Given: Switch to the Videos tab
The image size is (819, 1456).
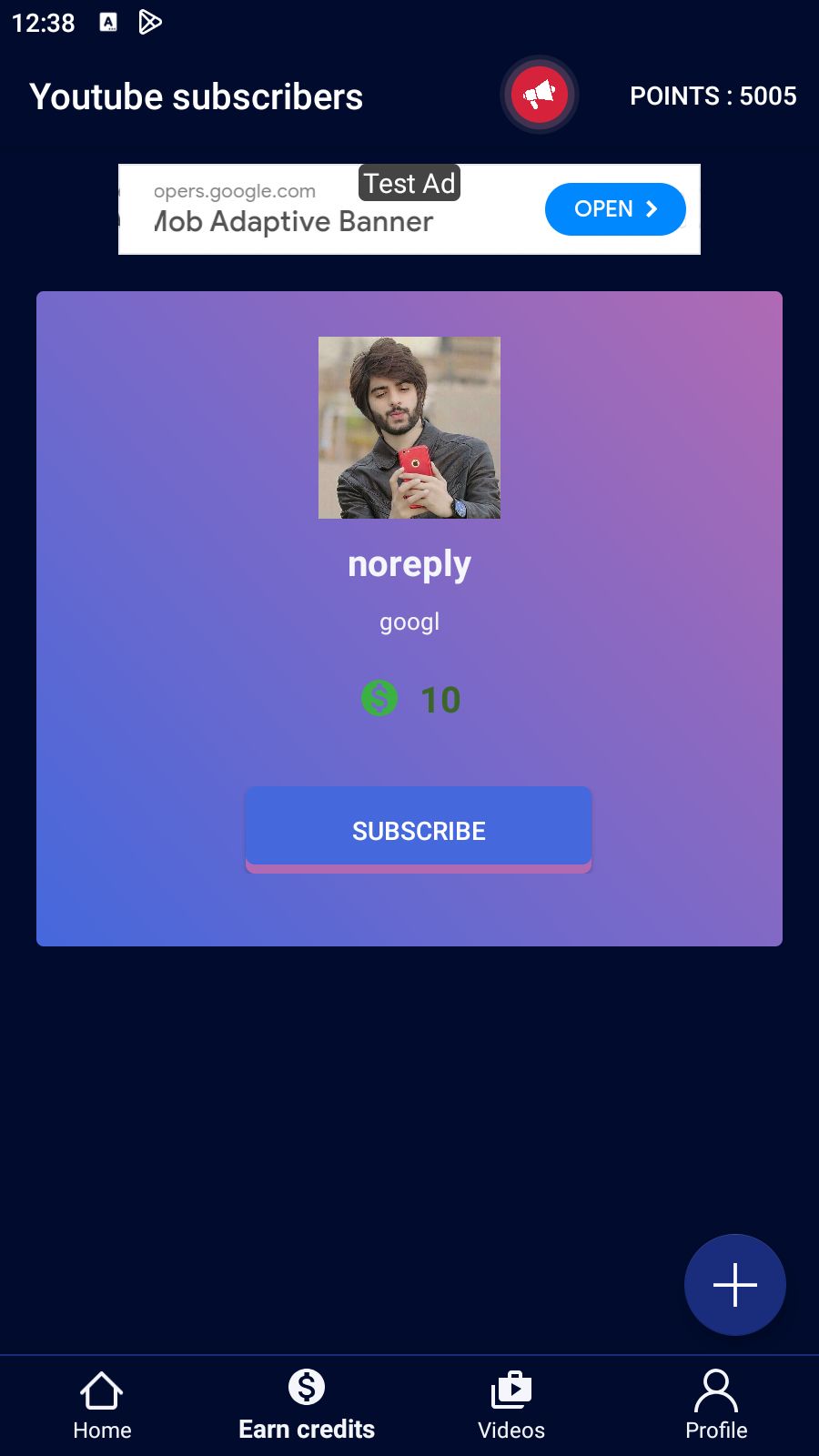Looking at the screenshot, I should 511,1406.
